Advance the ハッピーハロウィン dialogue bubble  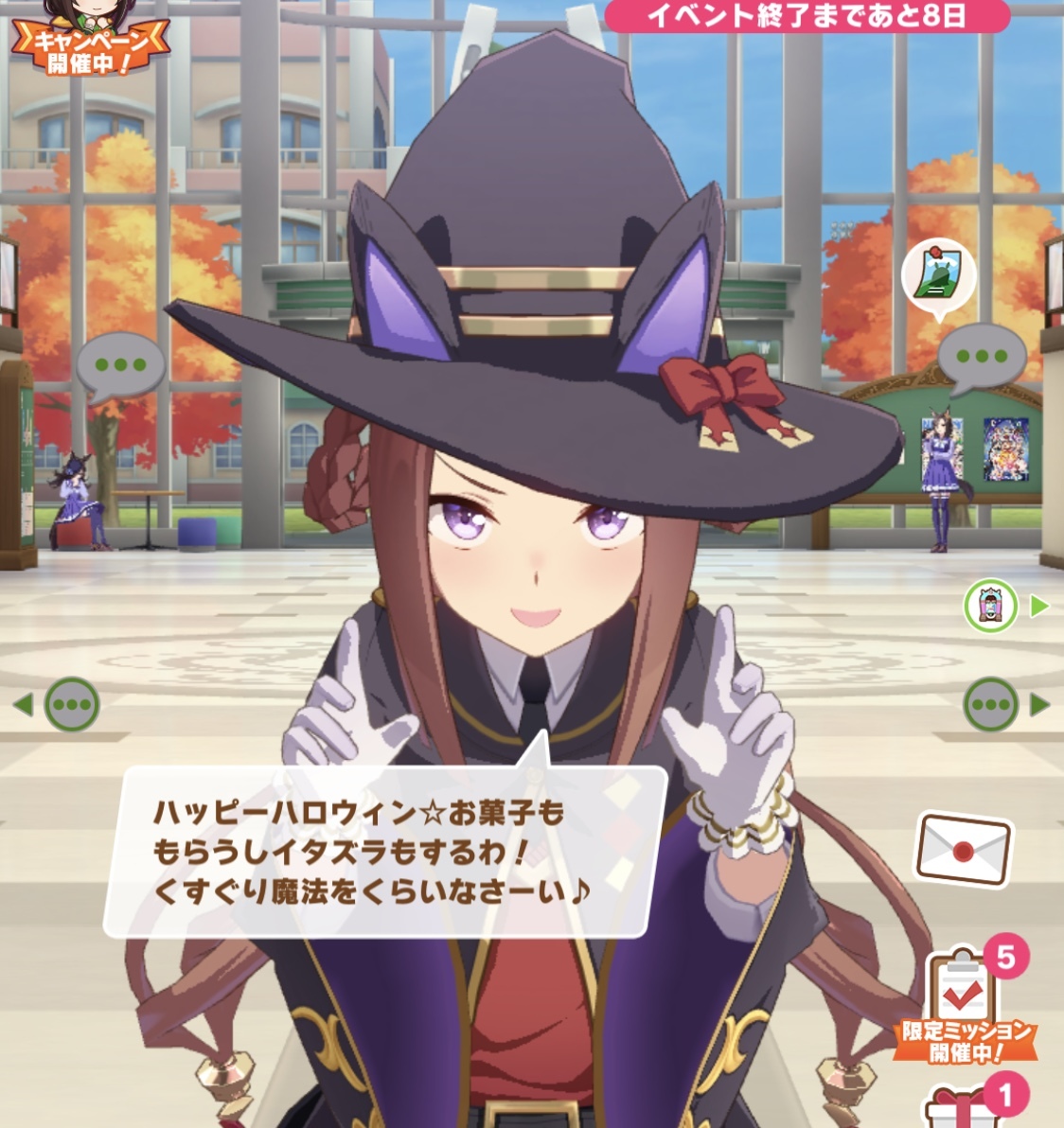(x=385, y=852)
